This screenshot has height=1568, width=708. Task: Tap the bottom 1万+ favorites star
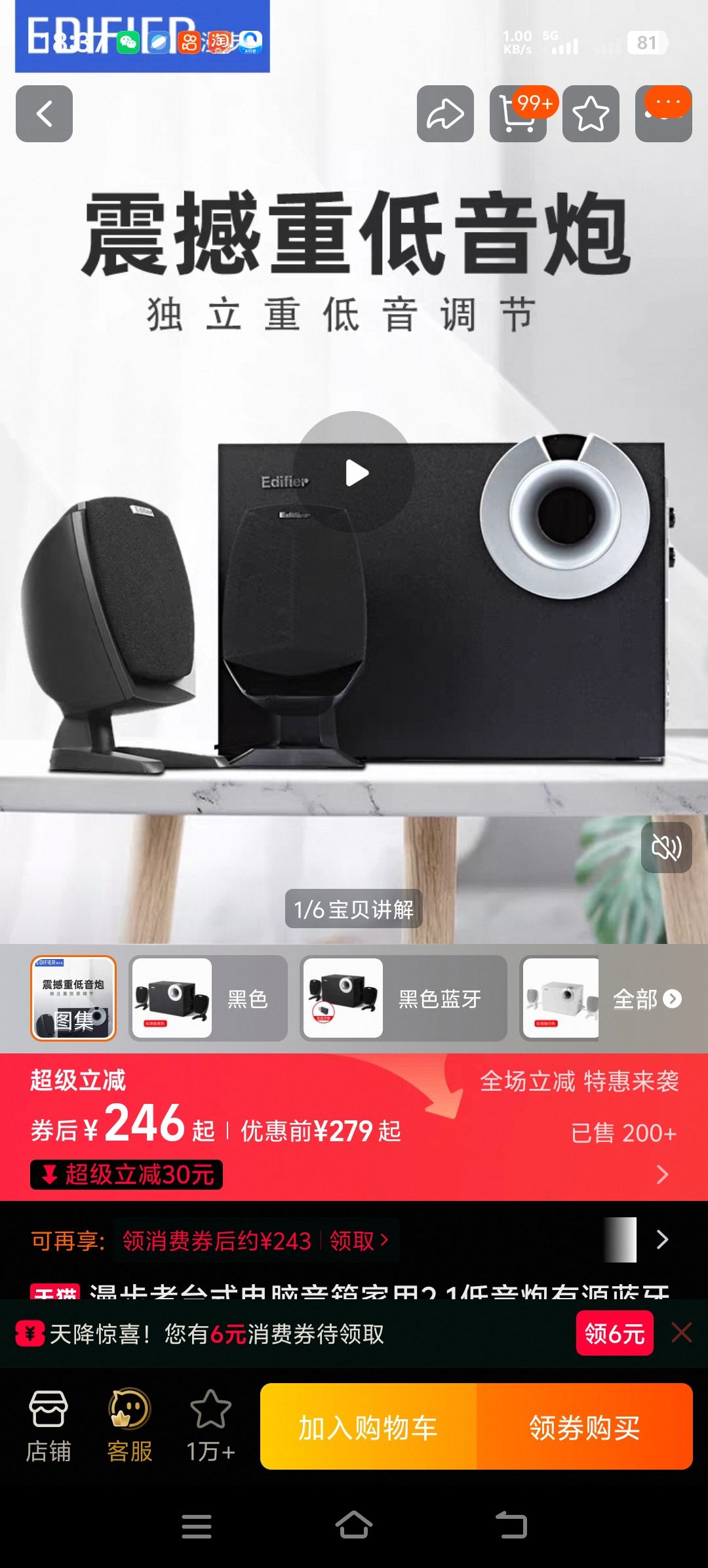(x=210, y=1426)
